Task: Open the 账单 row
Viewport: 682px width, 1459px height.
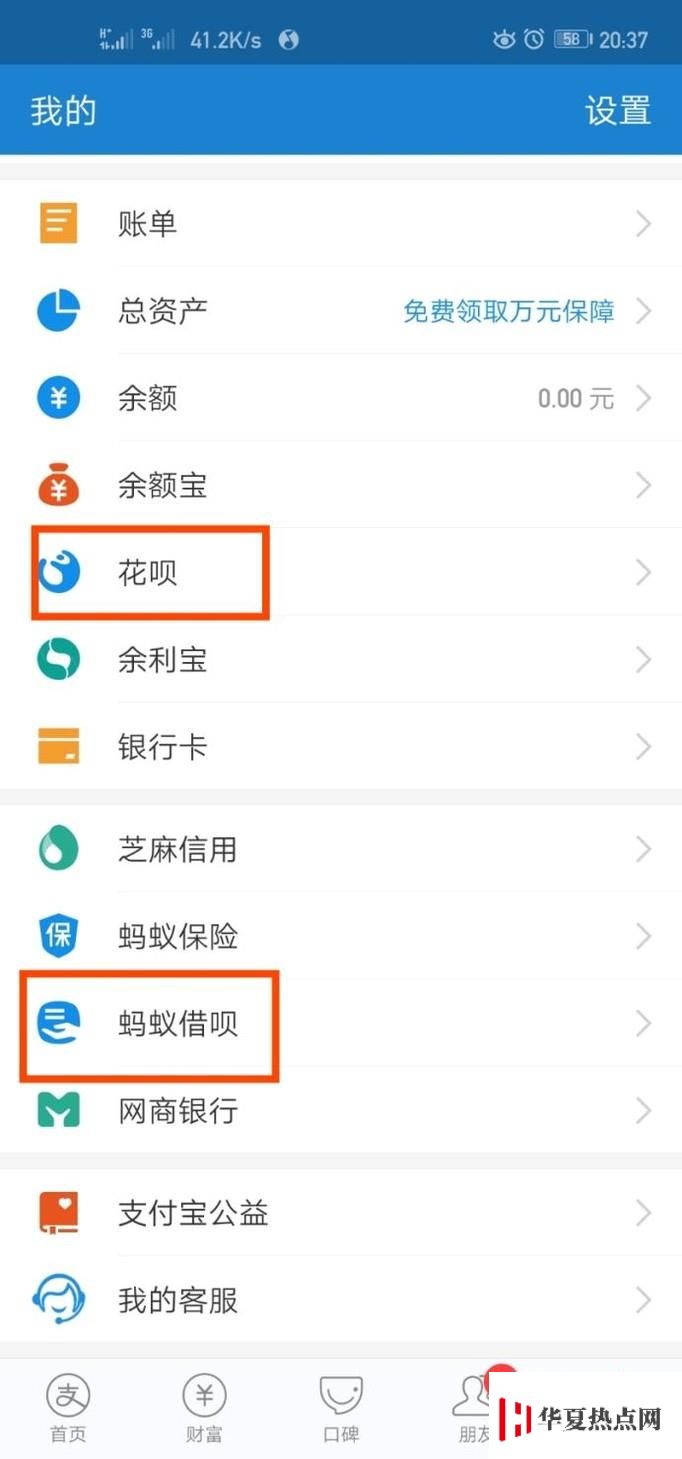Action: pos(341,223)
